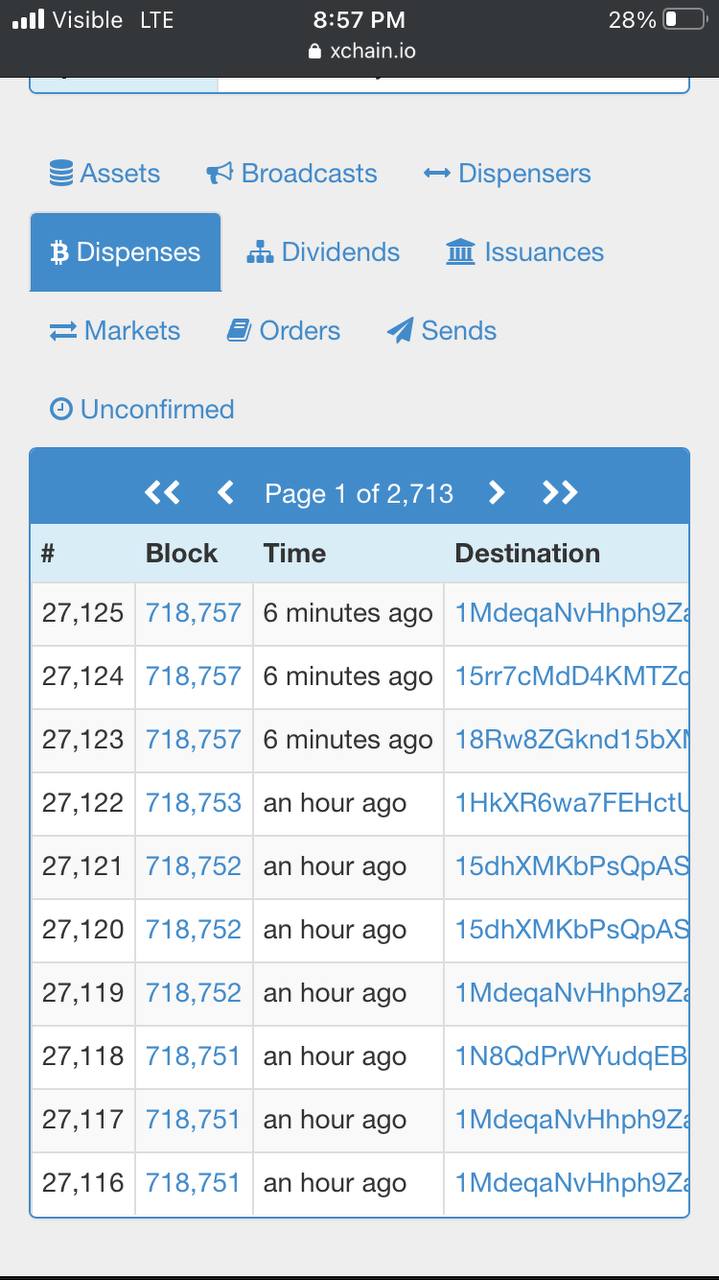Screen dimensions: 719x1280
Task: Open block 718,753 link
Action: pyautogui.click(x=193, y=803)
